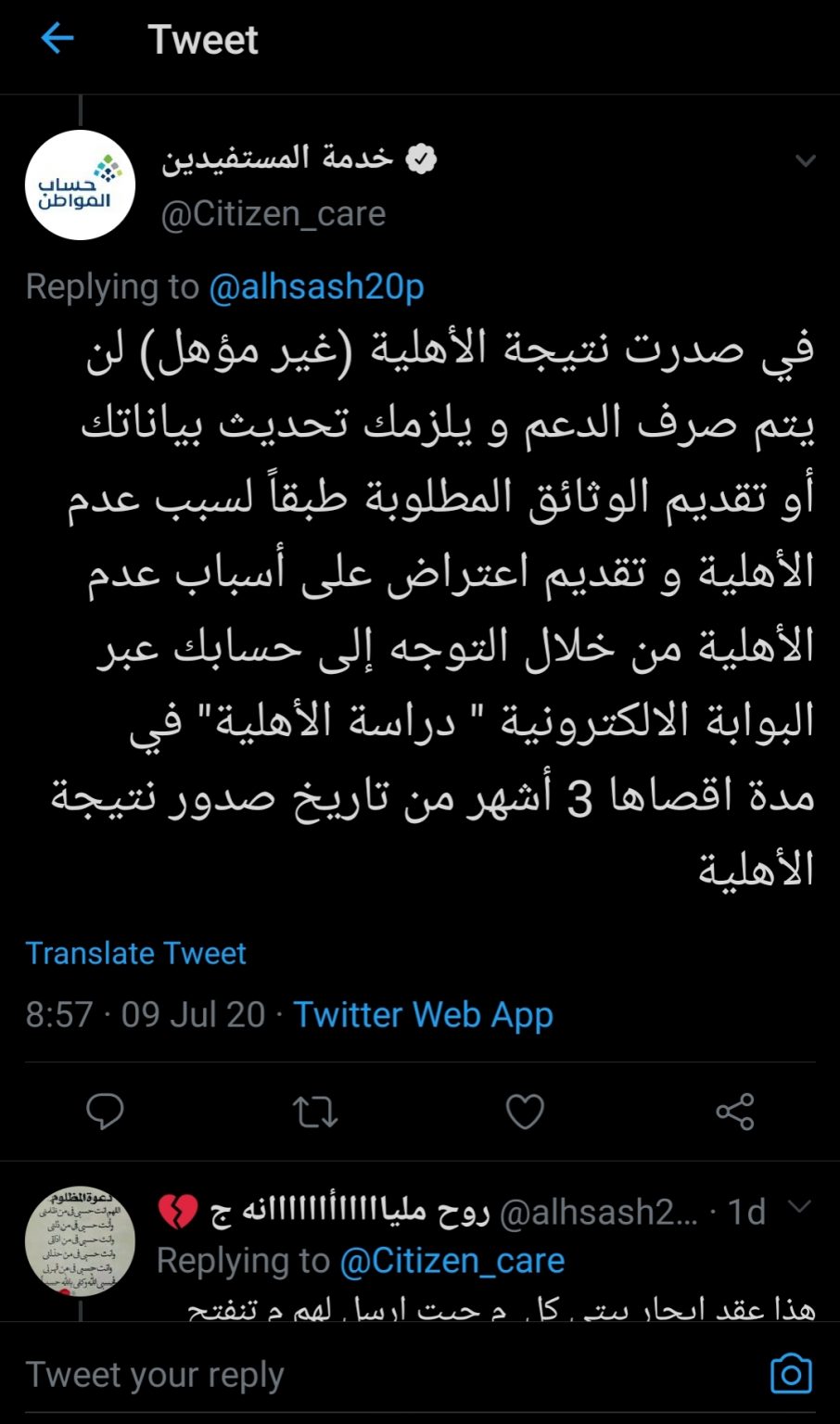840x1424 pixels.
Task: Go back using the arrow icon
Action: (x=57, y=39)
